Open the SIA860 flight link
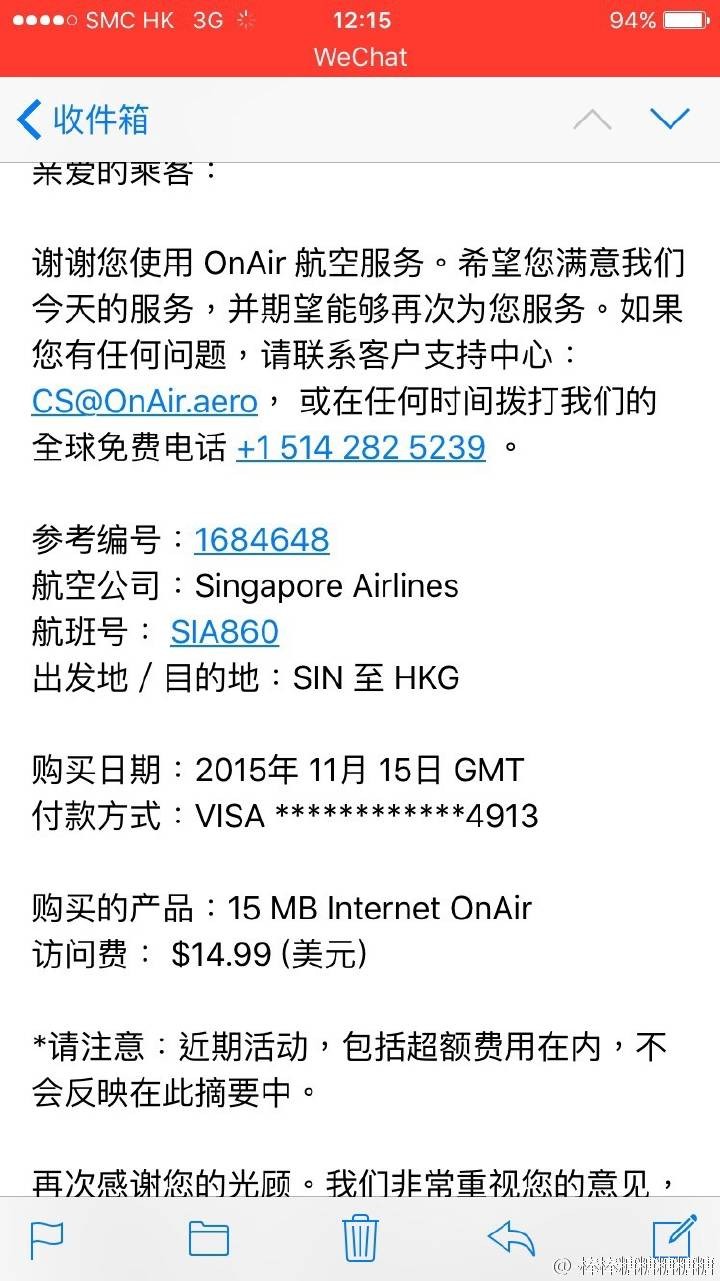This screenshot has height=1281, width=720. coord(225,632)
